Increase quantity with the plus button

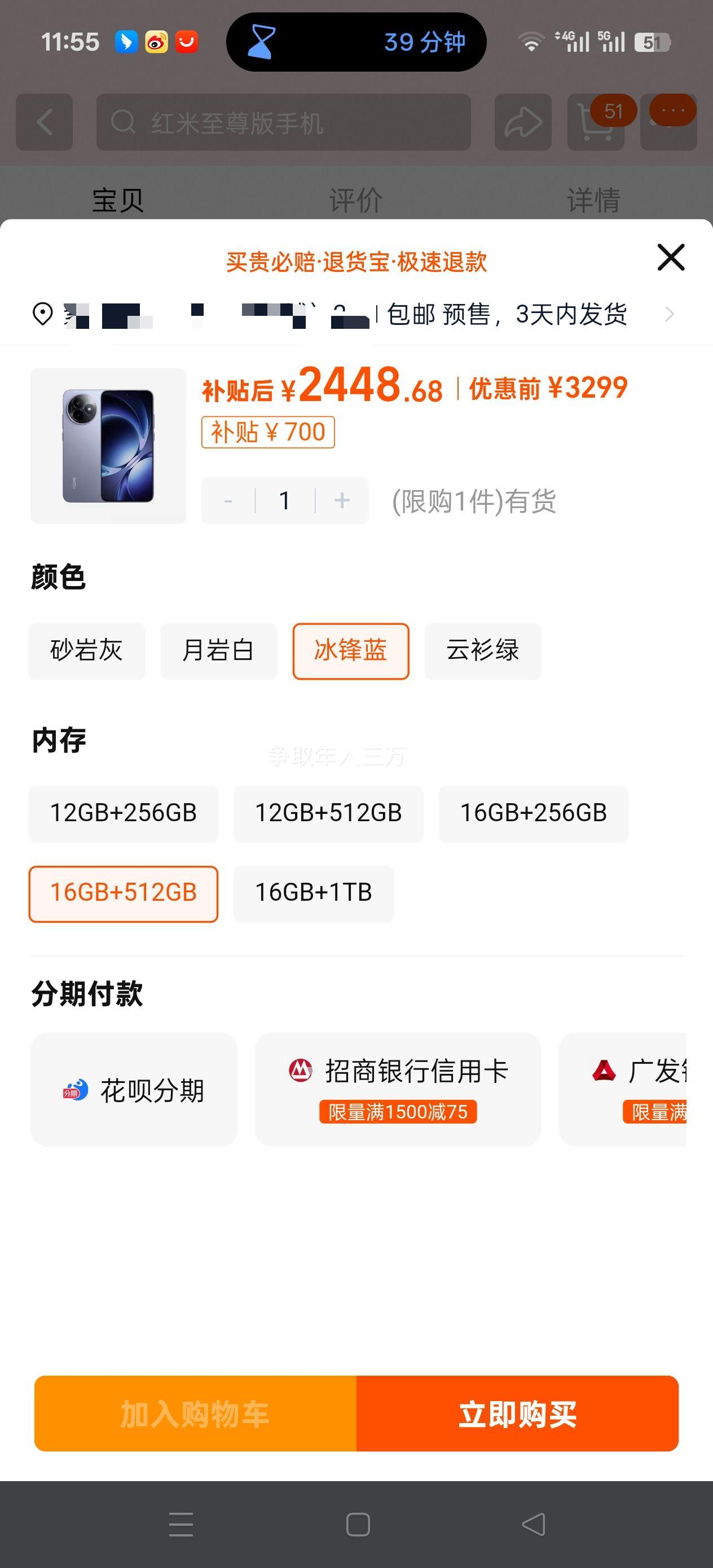tap(341, 500)
